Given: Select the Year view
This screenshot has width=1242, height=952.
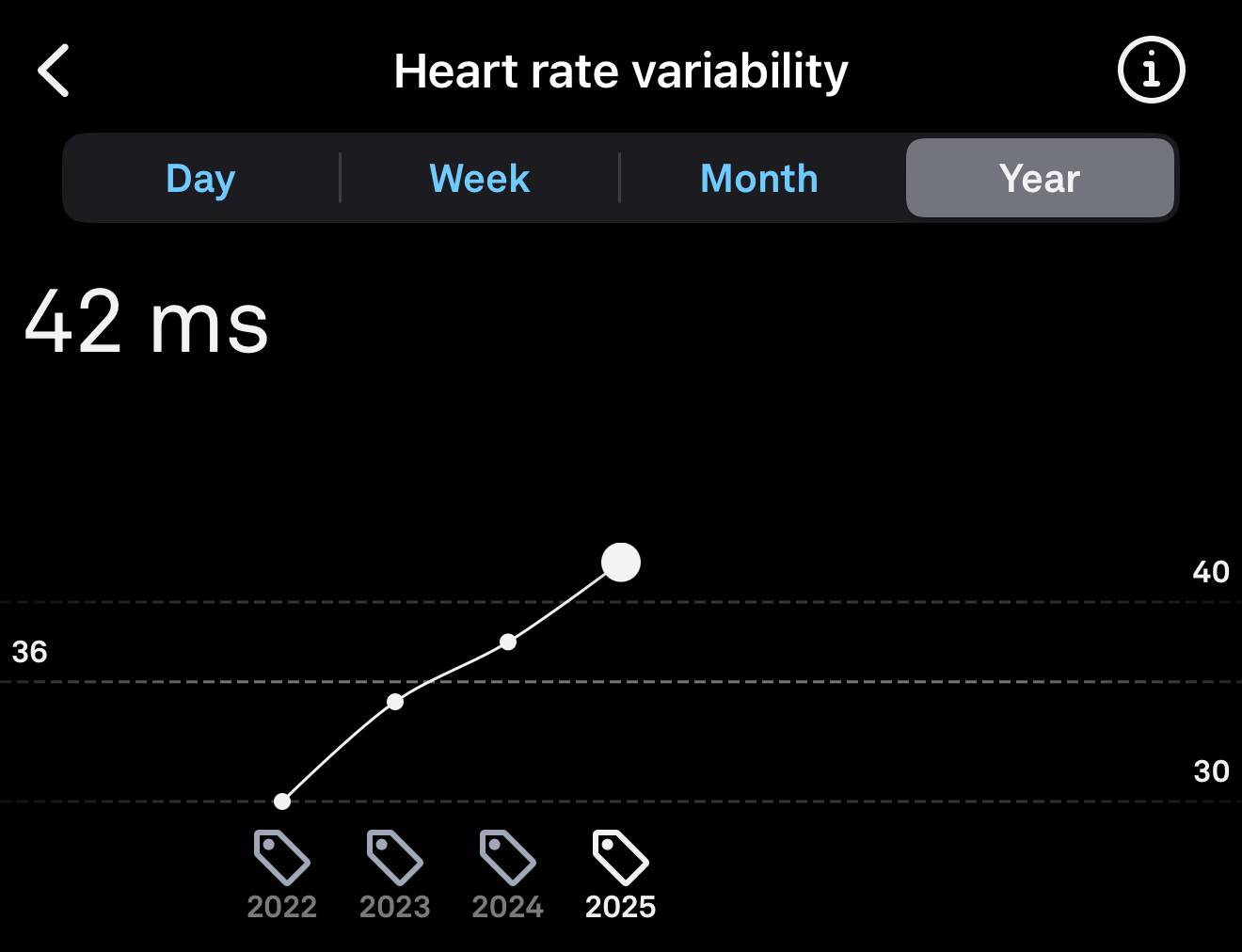Looking at the screenshot, I should coord(1039,178).
